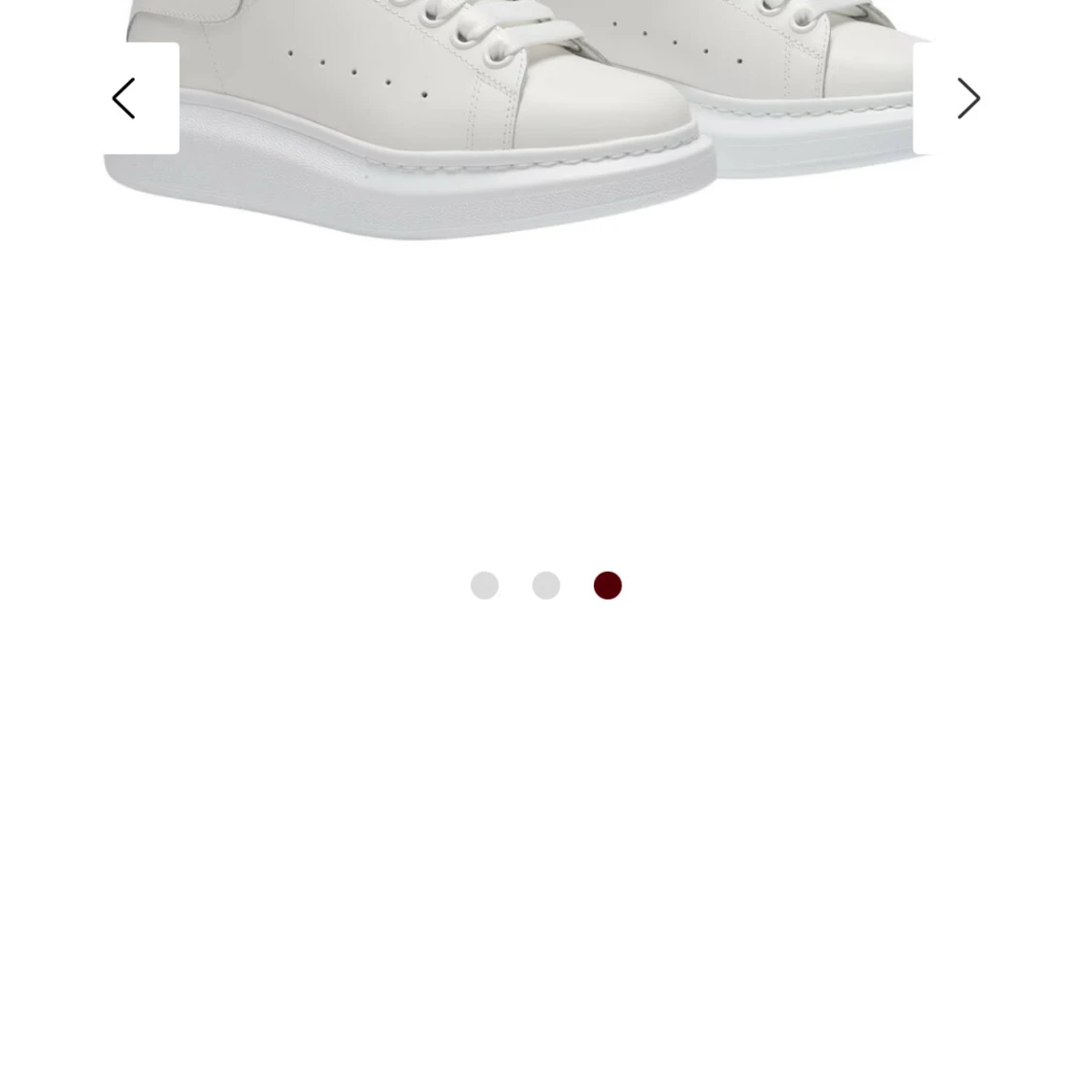Screen dimensions: 1092x1092
Task: Advance to the next product image
Action: click(967, 98)
